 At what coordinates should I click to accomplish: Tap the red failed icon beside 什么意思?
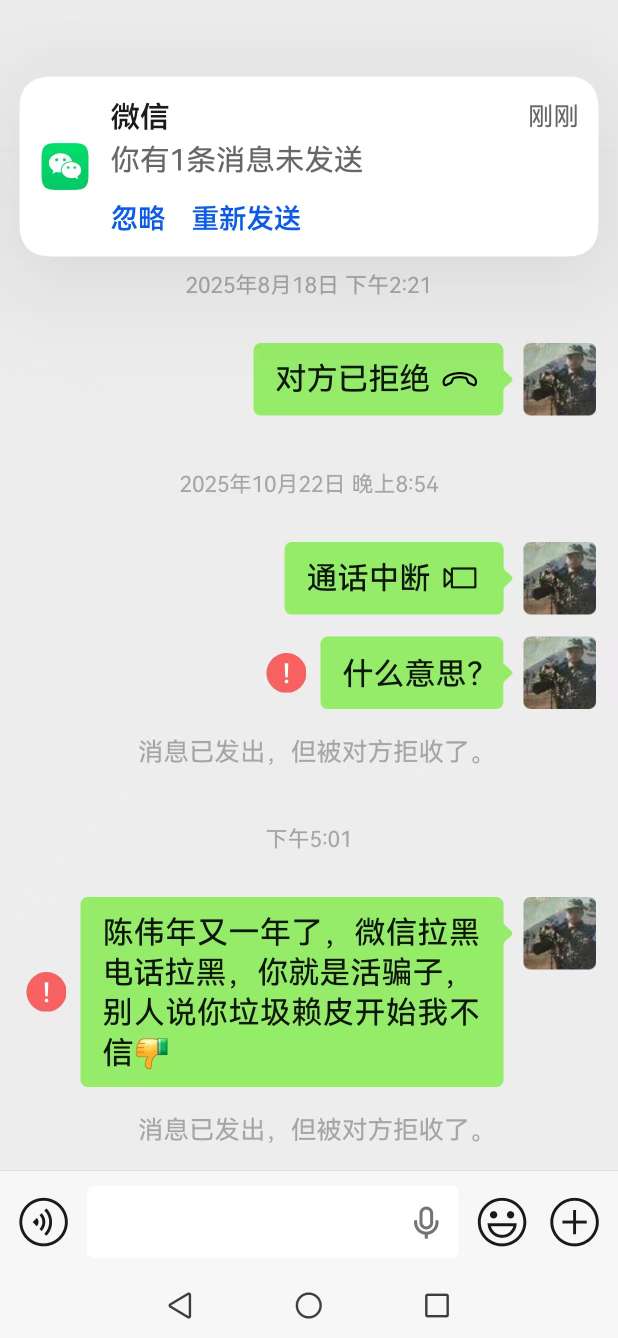pyautogui.click(x=286, y=673)
